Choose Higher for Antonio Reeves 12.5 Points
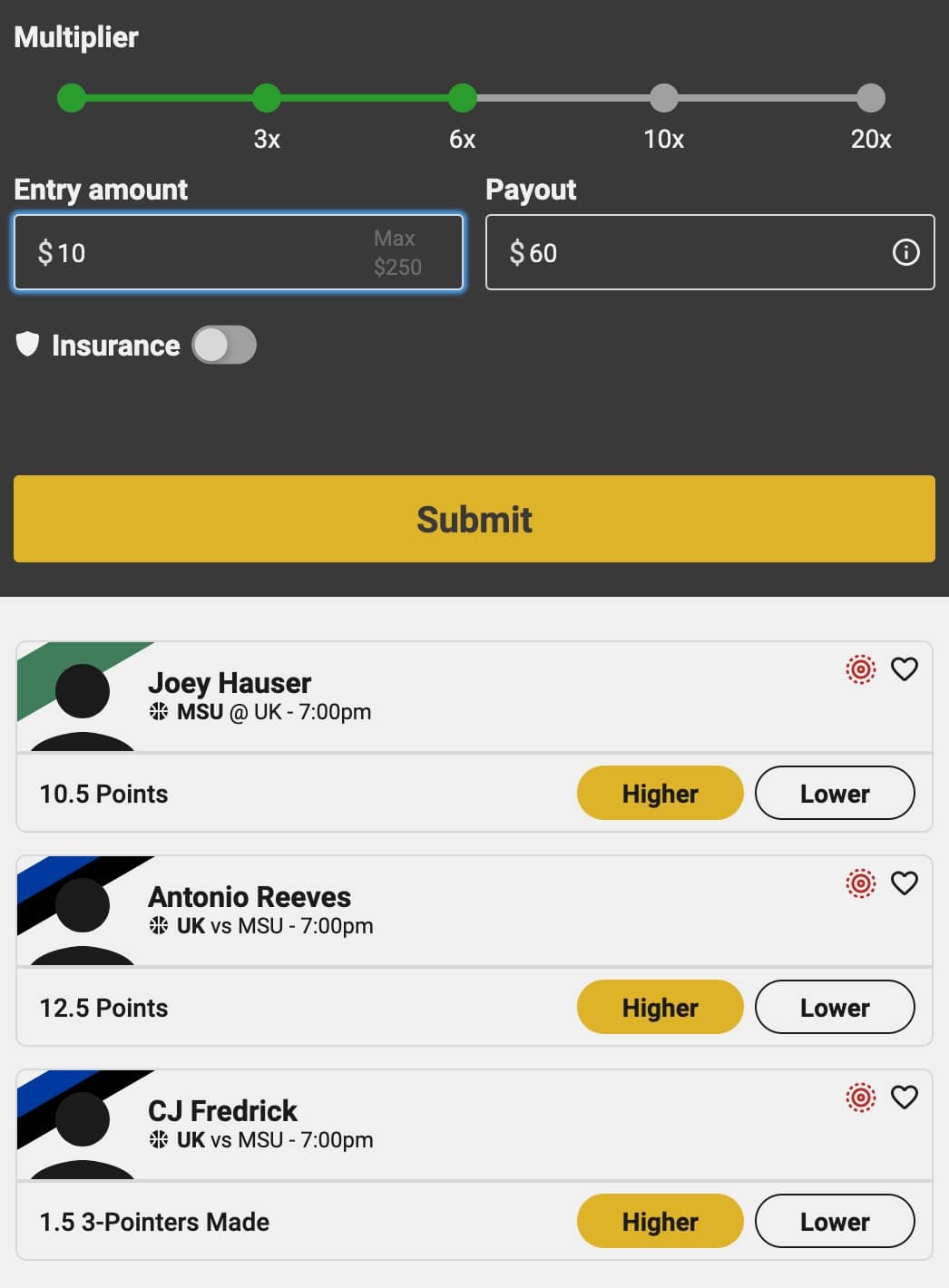Image resolution: width=949 pixels, height=1288 pixels. tap(660, 1008)
